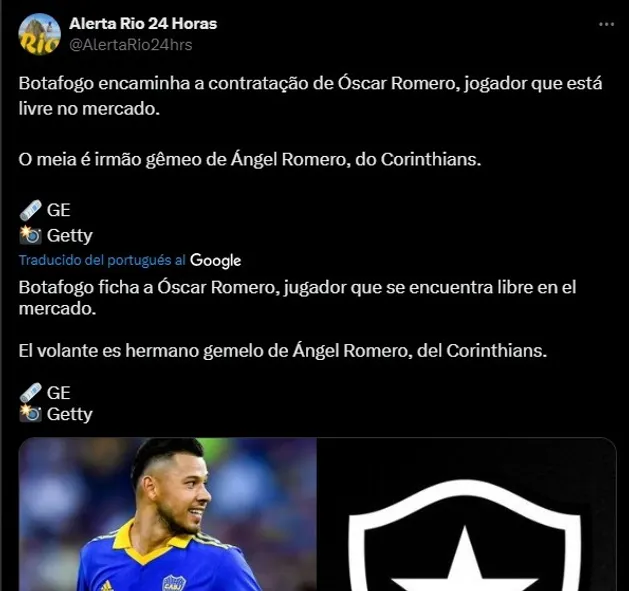This screenshot has height=591, width=629.
Task: Open the Alerta Rio 24 Horas account name
Action: [x=143, y=23]
